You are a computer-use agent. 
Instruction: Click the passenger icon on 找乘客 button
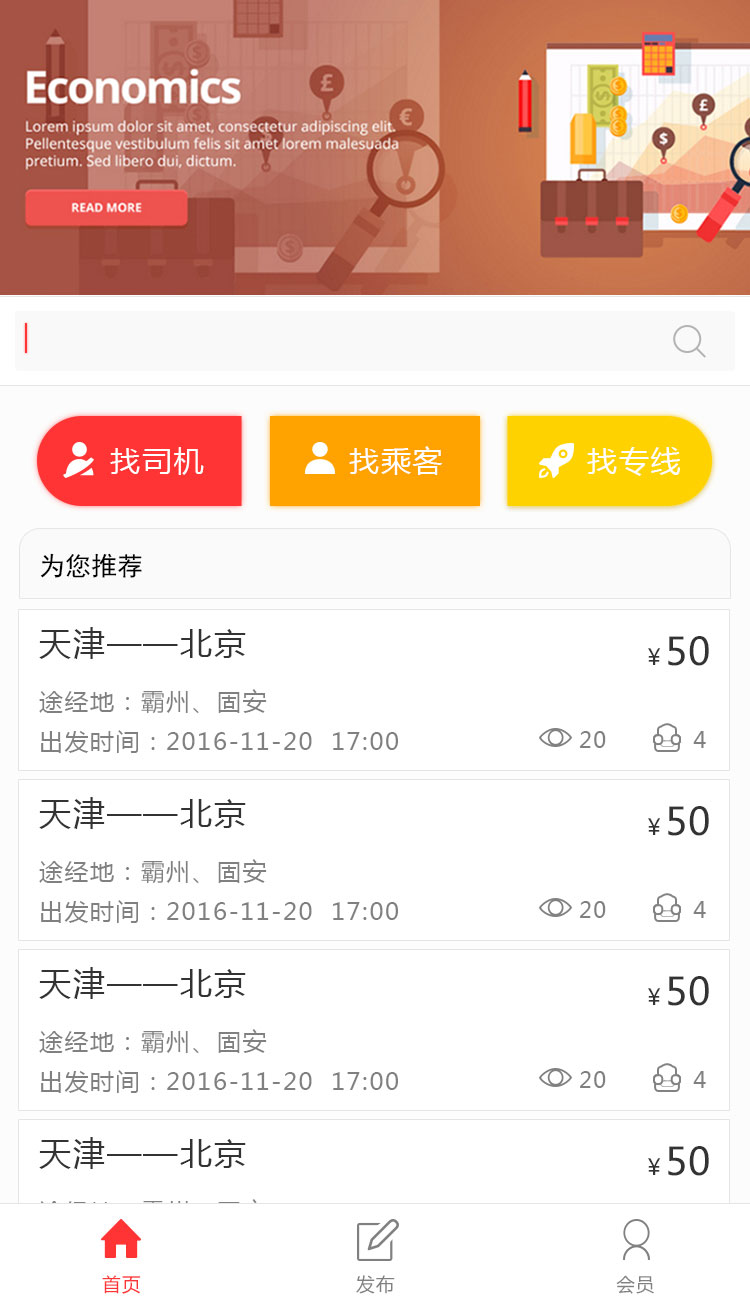(x=320, y=460)
